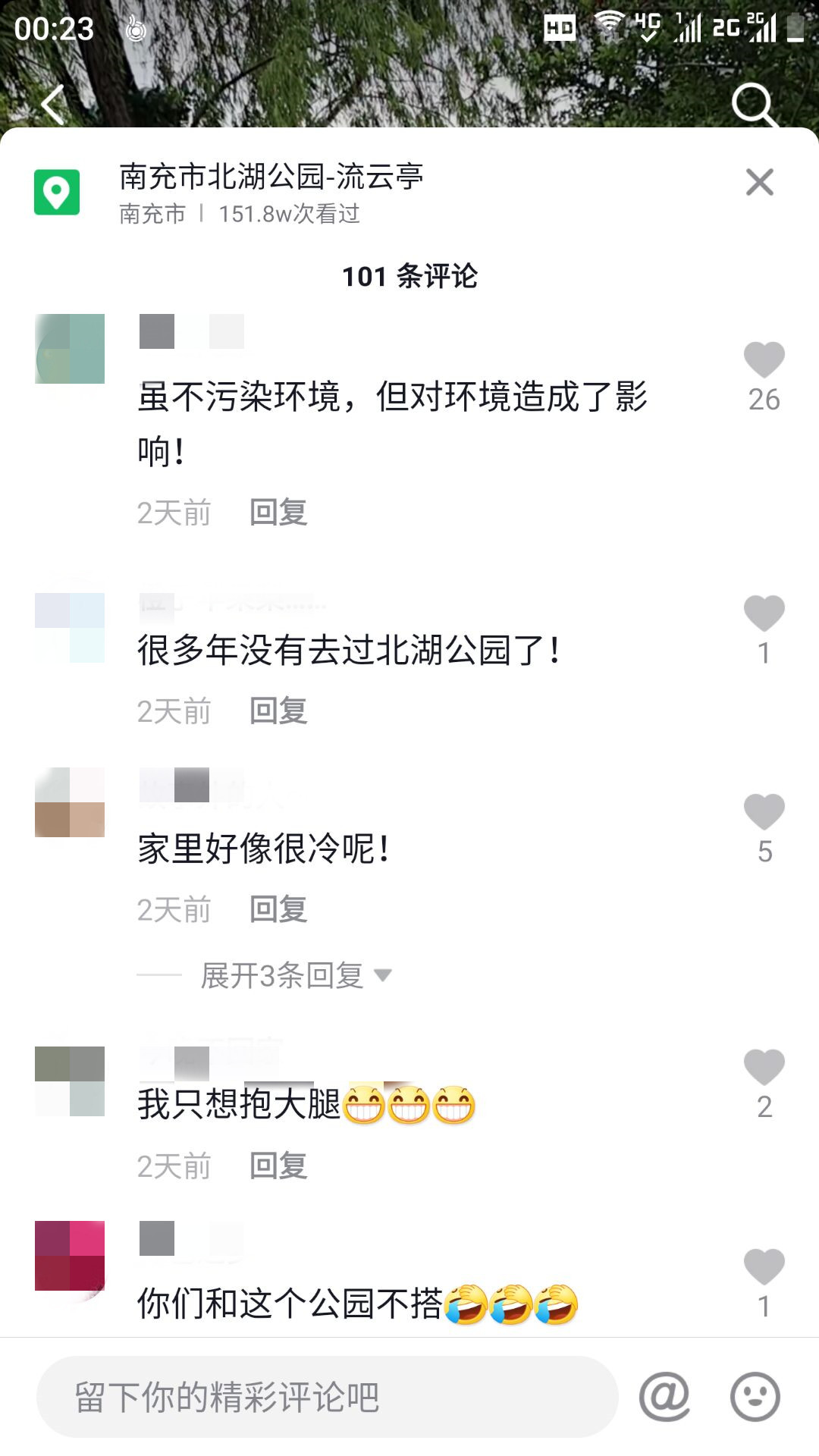Reply to 很多年没有去过北湖公园了 comment

click(x=278, y=711)
